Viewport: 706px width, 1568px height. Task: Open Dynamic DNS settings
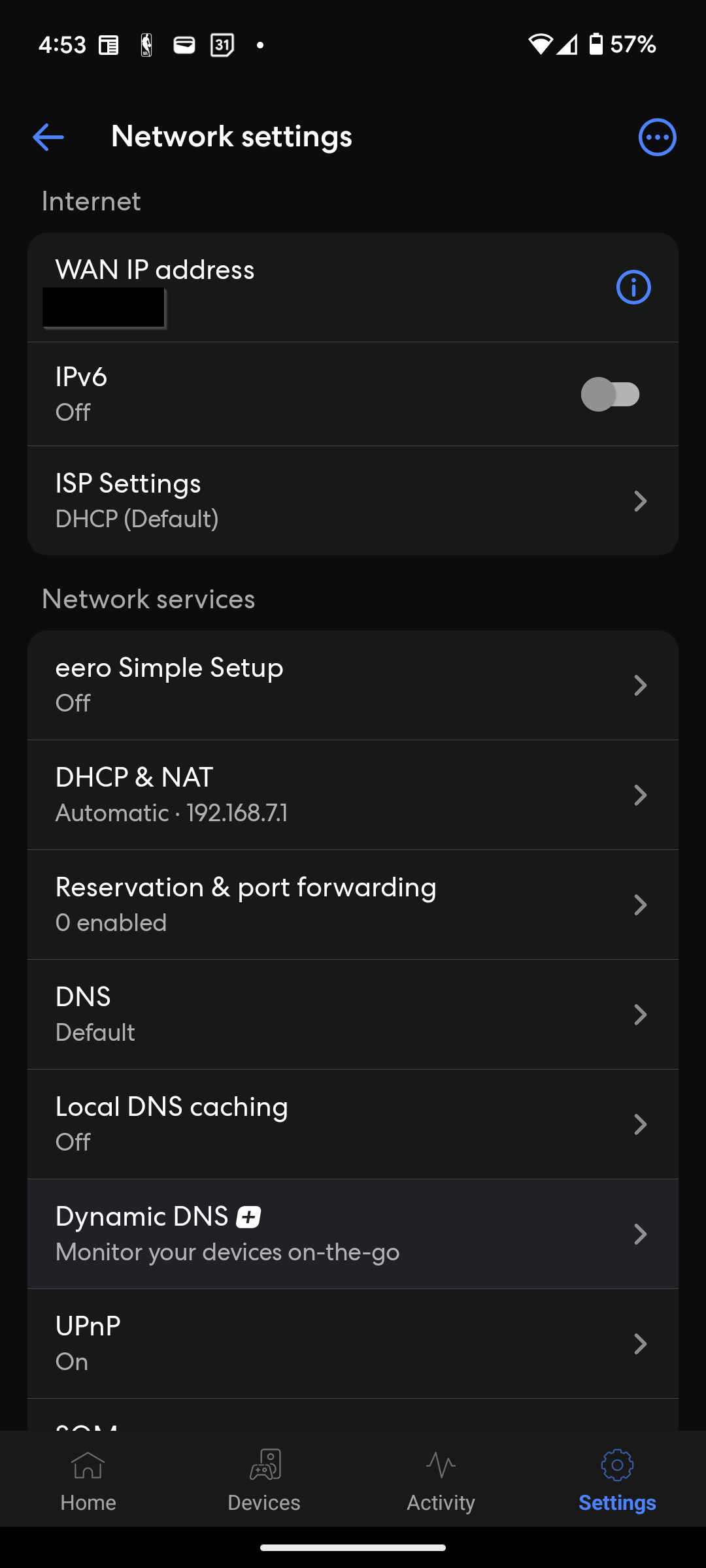353,1234
